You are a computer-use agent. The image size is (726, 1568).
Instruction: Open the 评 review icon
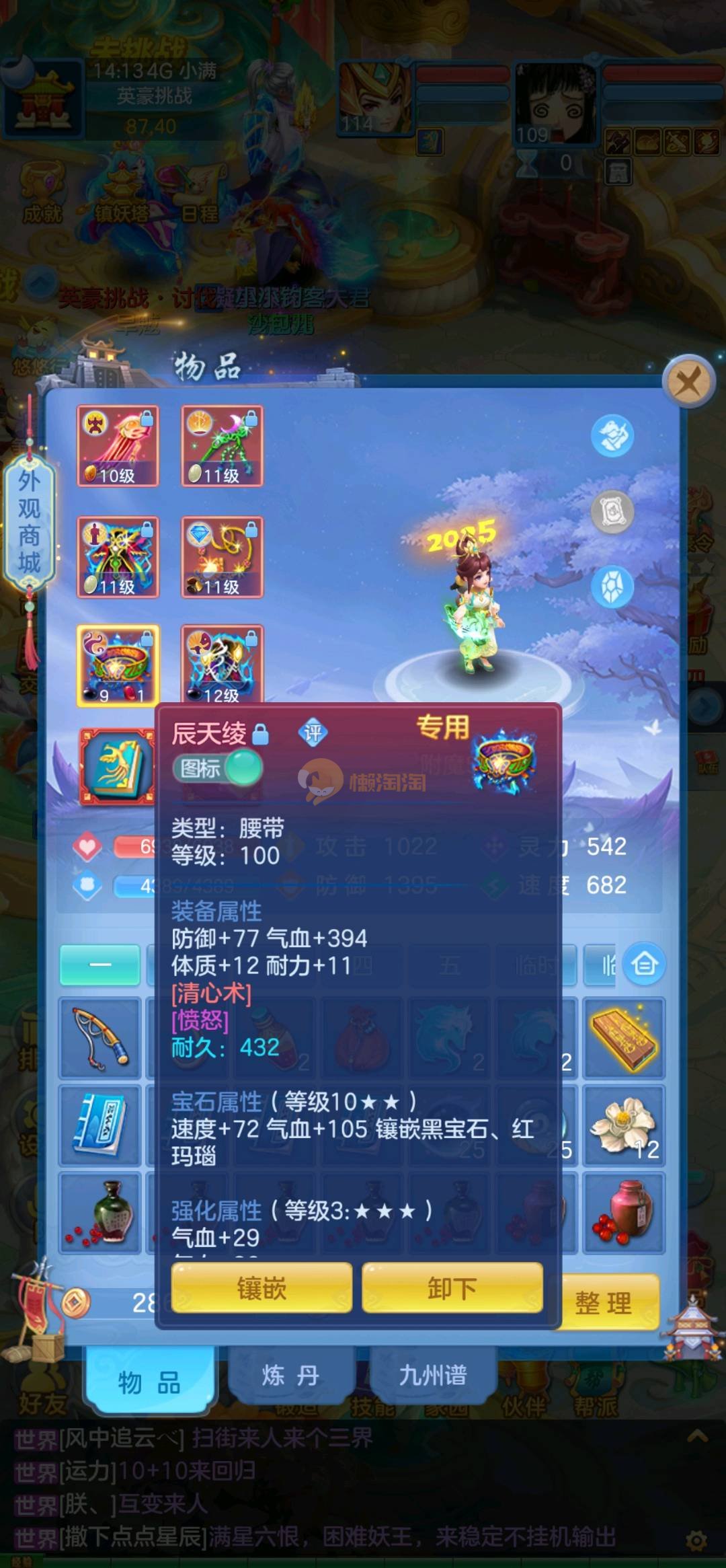[x=313, y=733]
